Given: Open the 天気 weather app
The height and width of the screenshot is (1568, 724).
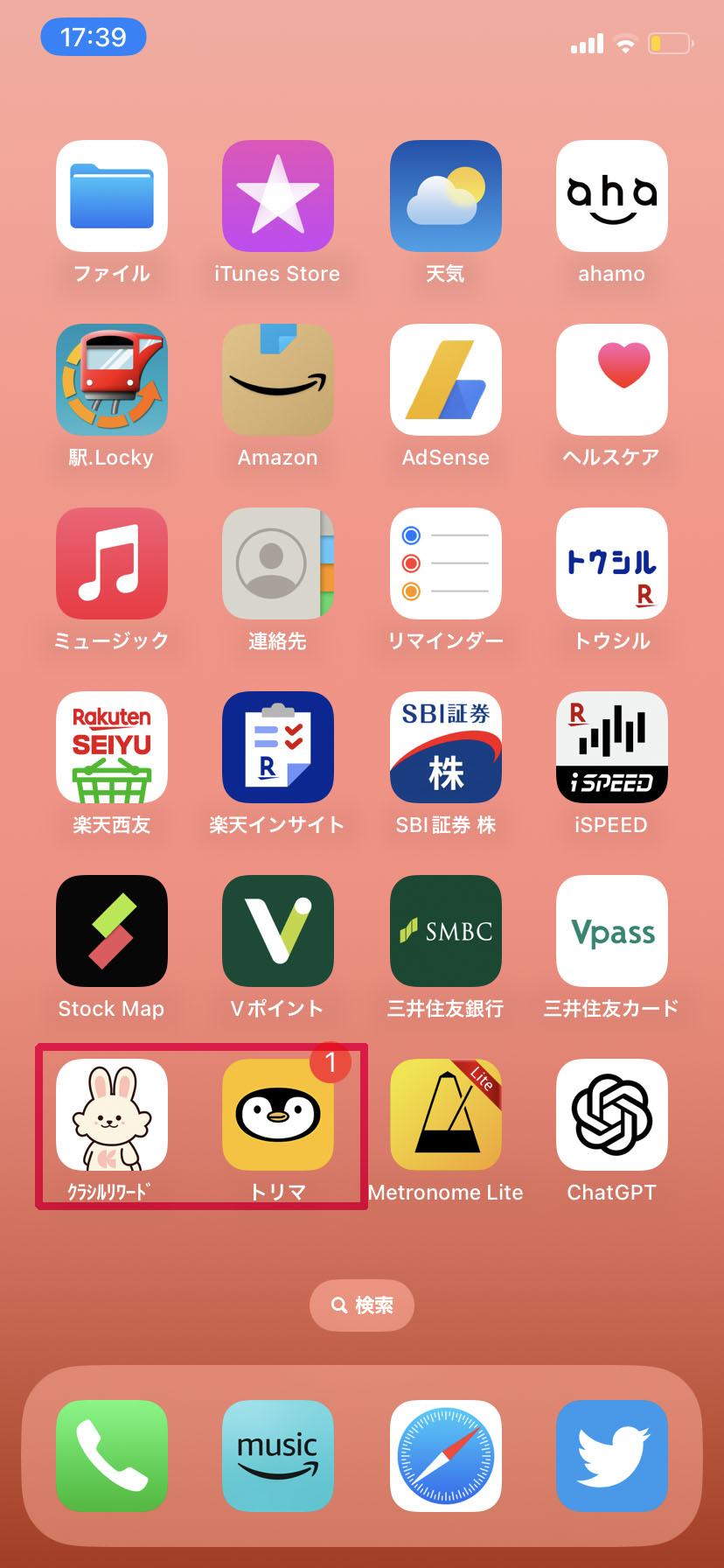Looking at the screenshot, I should click(446, 196).
